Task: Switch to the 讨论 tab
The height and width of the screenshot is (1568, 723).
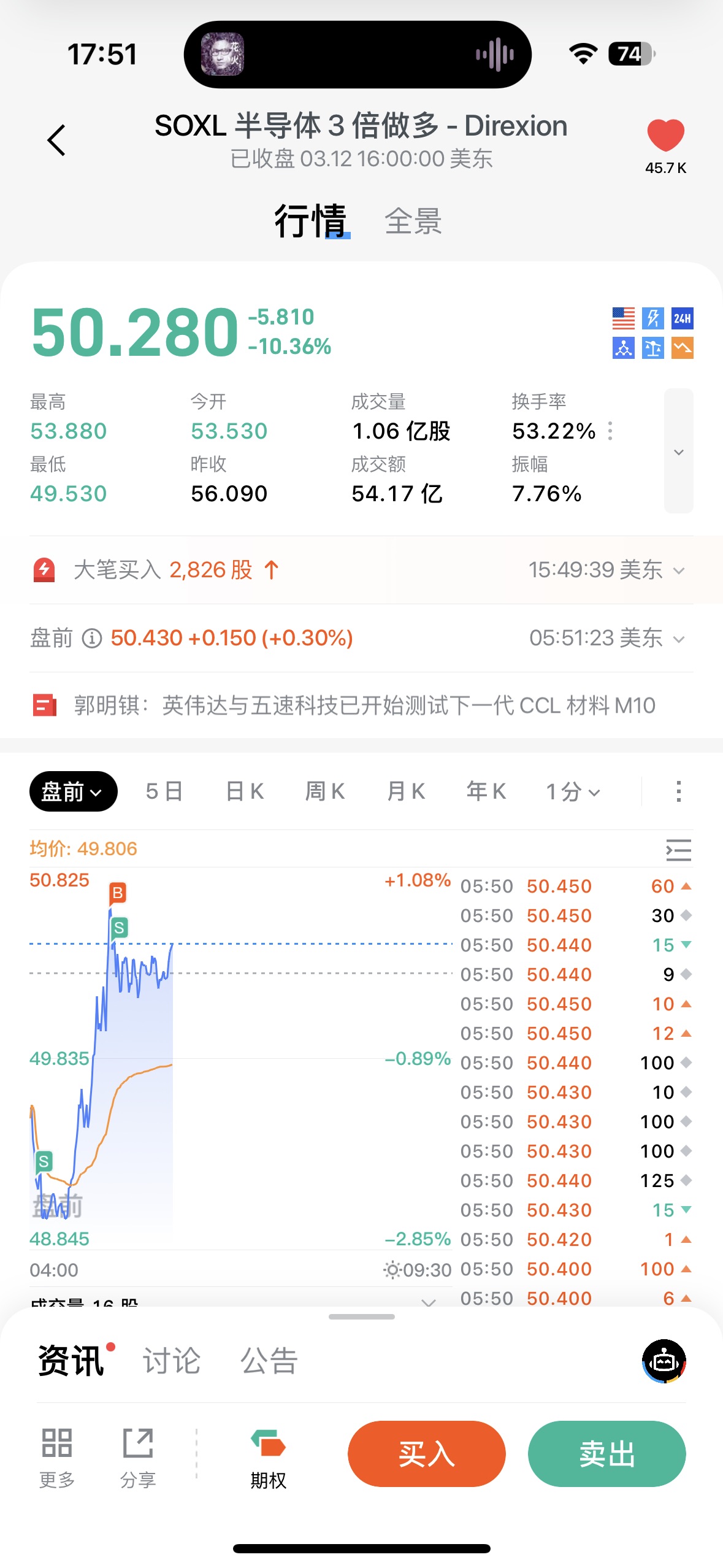Action: [172, 1361]
